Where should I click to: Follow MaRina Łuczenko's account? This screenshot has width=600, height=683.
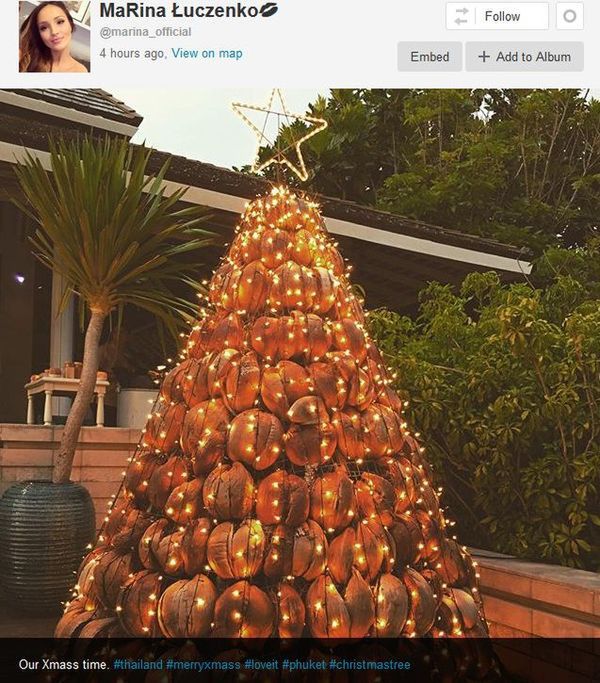tap(497, 16)
